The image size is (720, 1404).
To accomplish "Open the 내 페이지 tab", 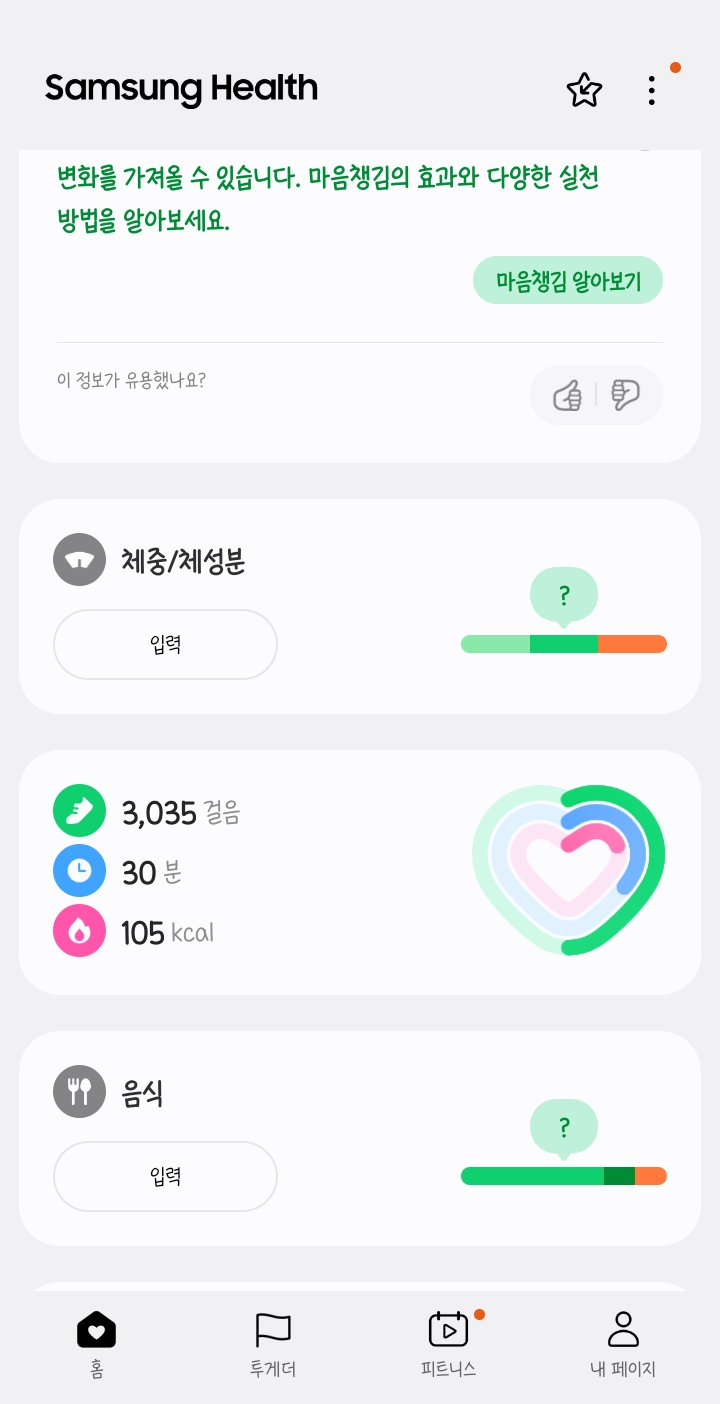I will click(623, 1344).
